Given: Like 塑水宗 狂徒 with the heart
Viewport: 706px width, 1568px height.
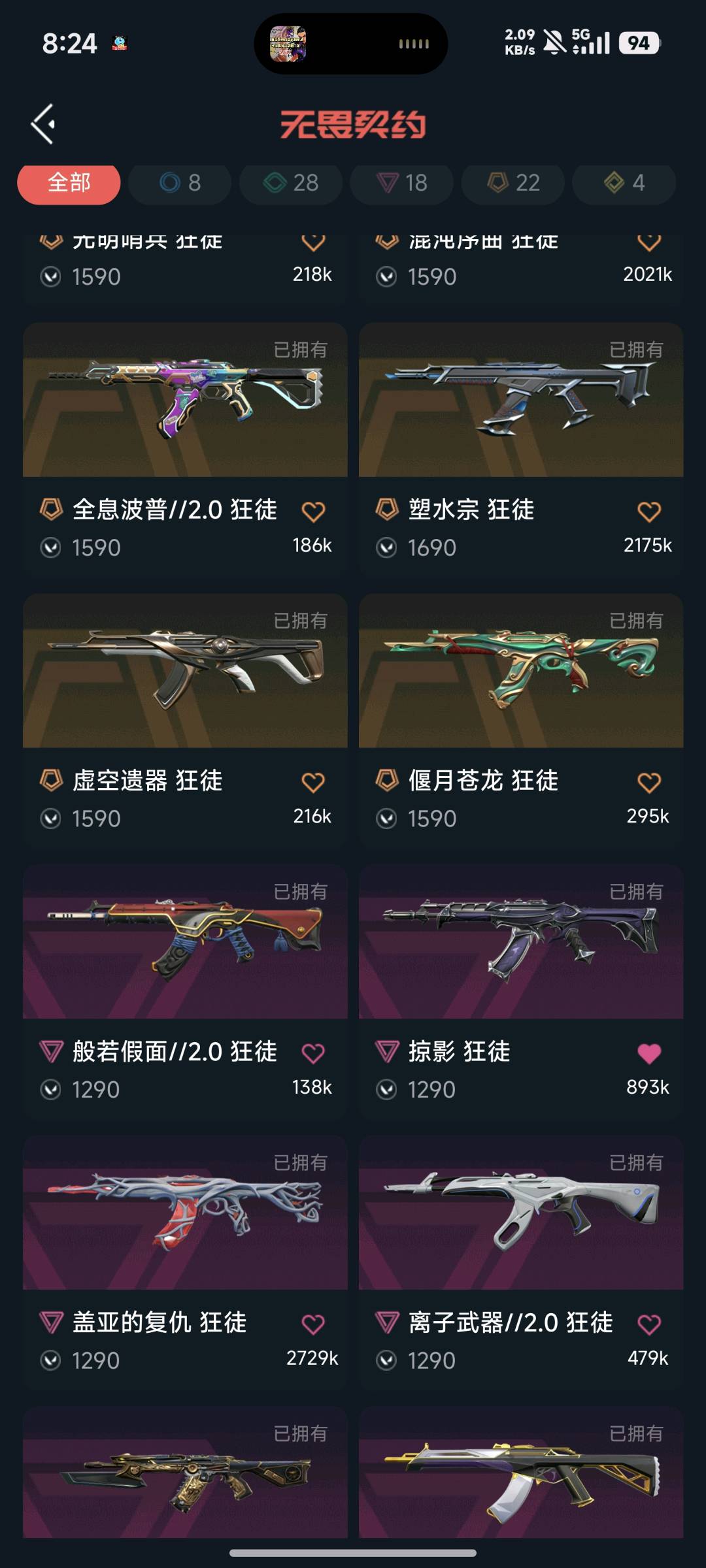Looking at the screenshot, I should pos(649,512).
